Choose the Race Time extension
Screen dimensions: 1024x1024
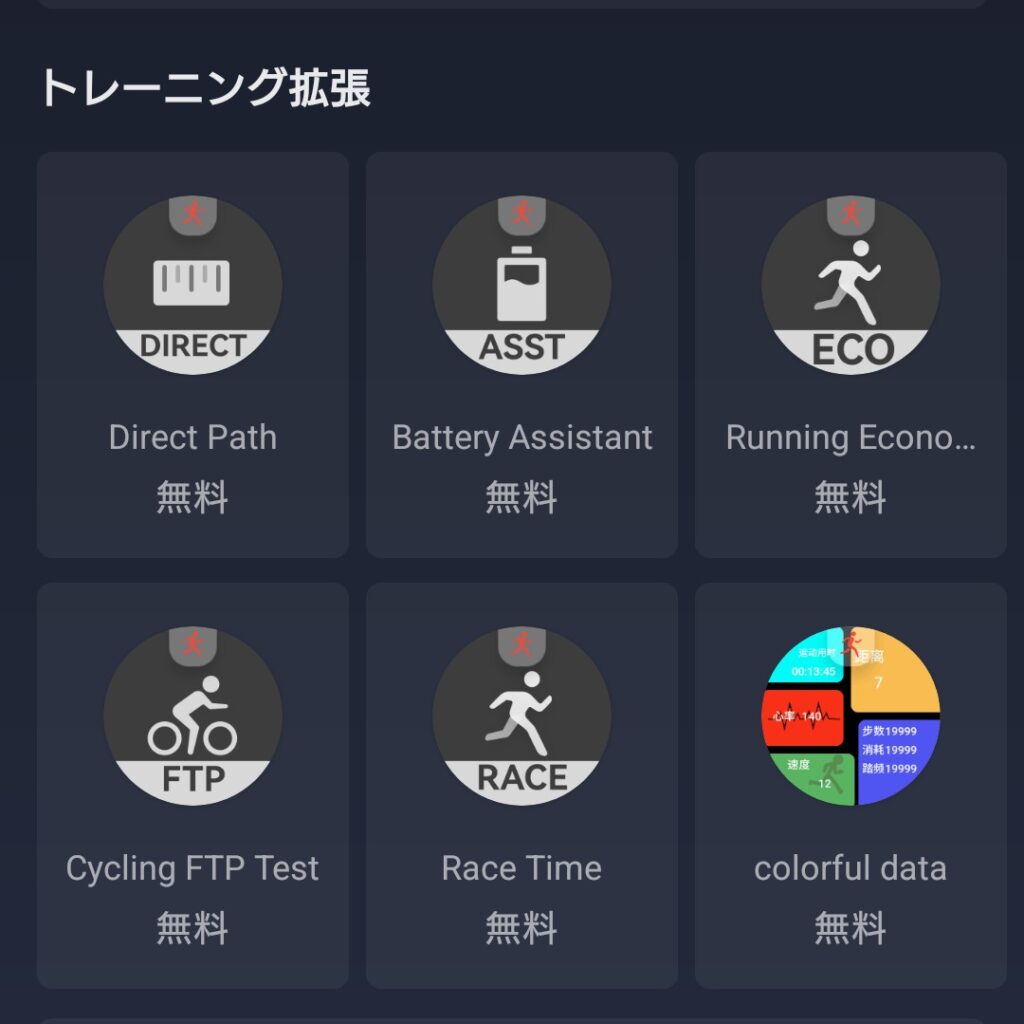pos(521,785)
